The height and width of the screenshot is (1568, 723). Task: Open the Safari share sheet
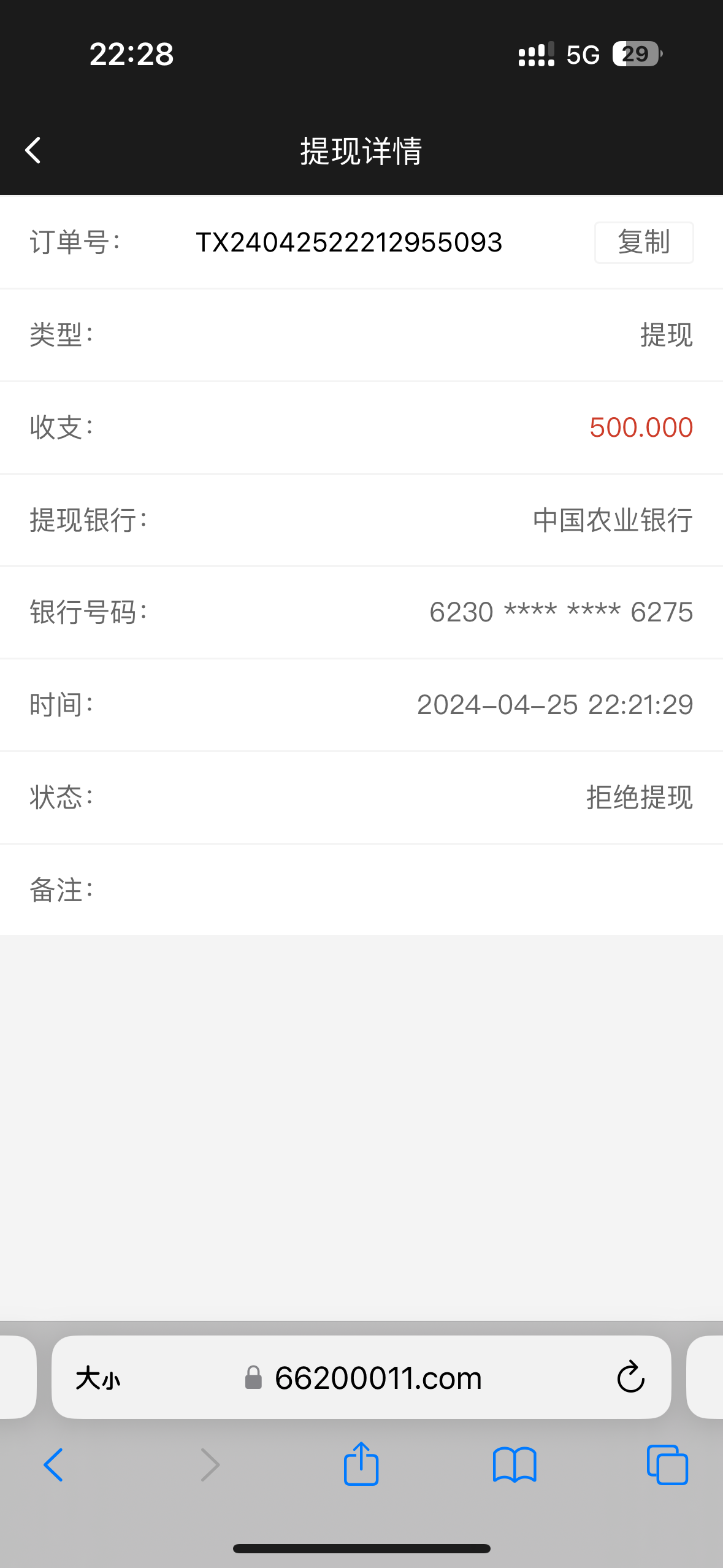pyautogui.click(x=361, y=1464)
